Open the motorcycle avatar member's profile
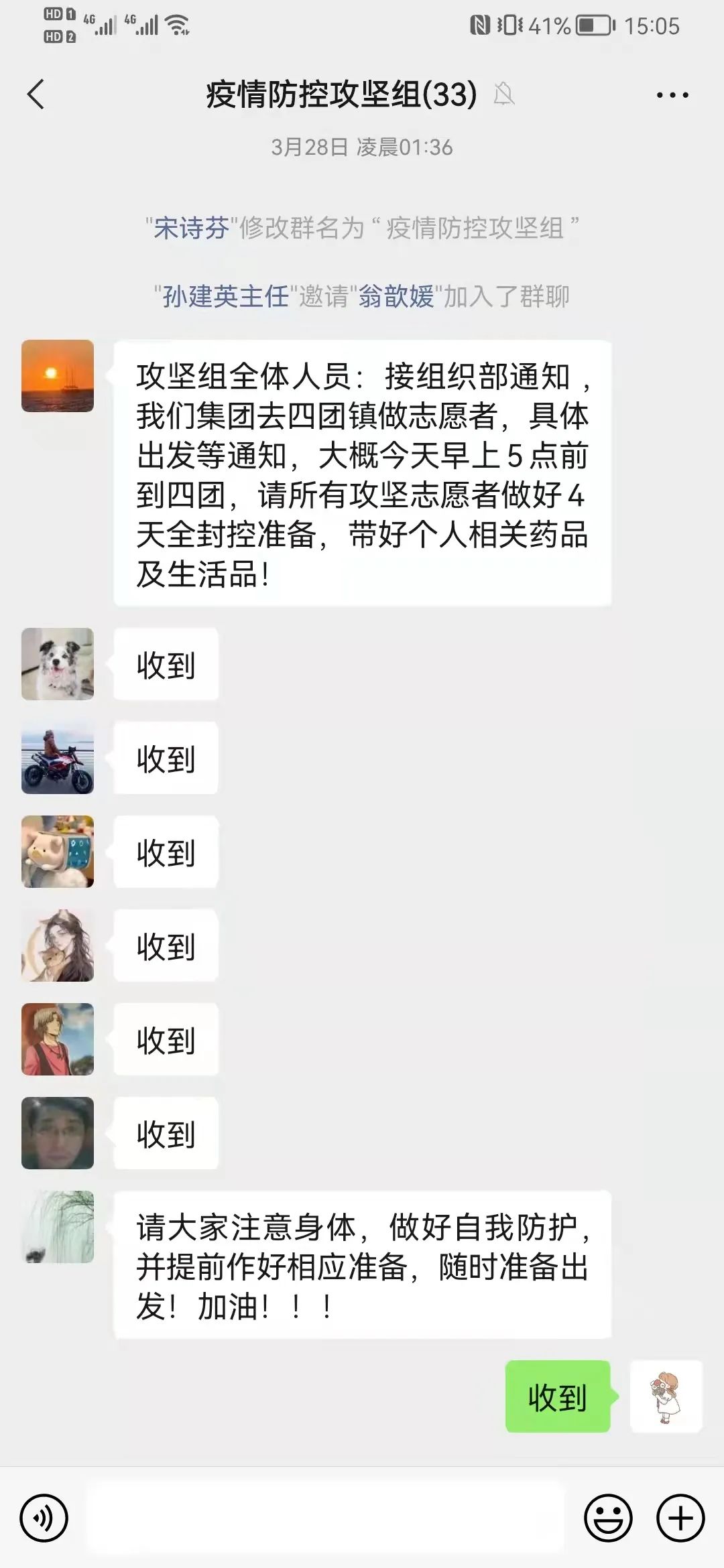This screenshot has height=1568, width=724. click(58, 758)
